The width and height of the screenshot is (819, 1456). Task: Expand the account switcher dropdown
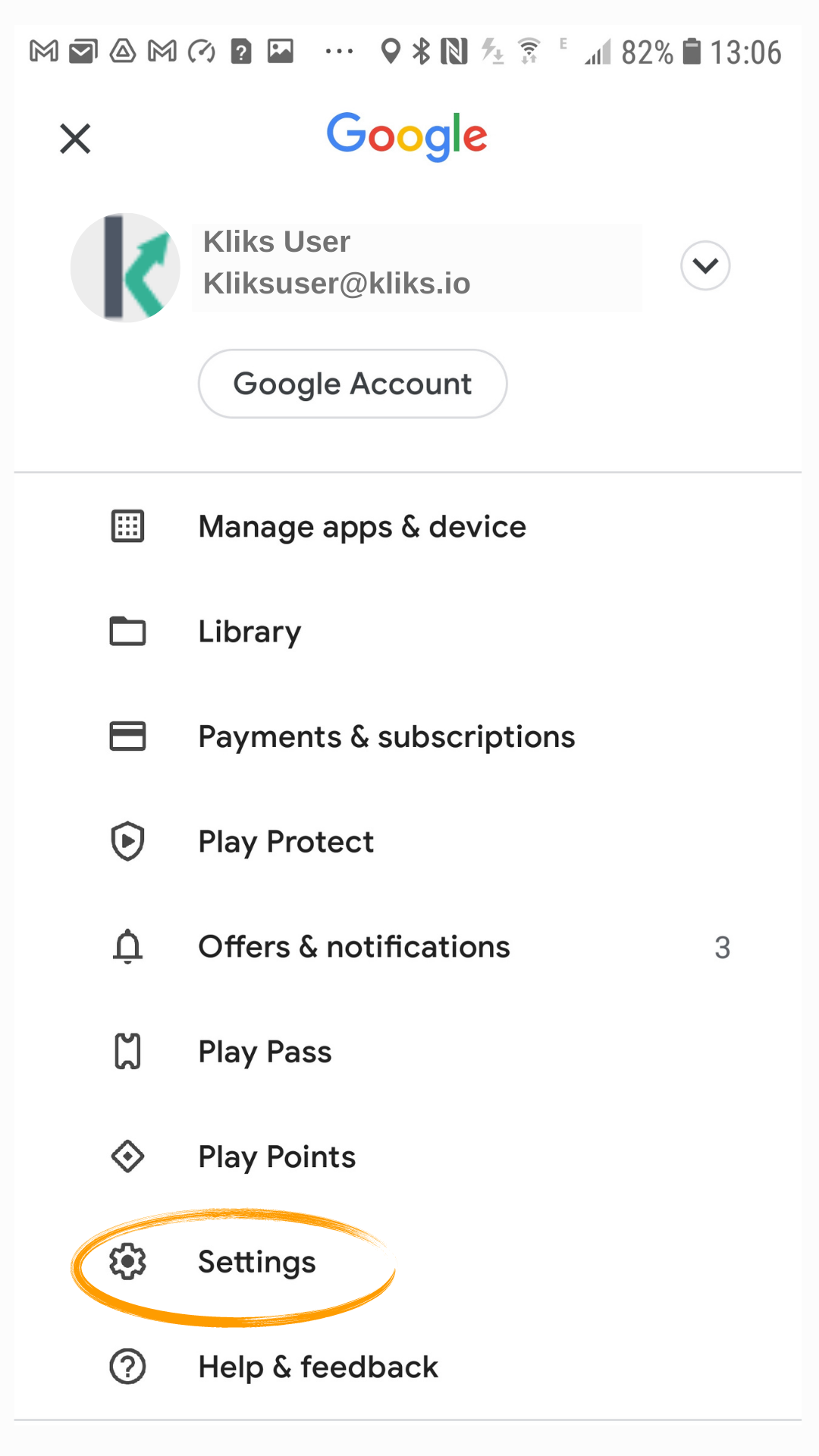click(x=704, y=265)
